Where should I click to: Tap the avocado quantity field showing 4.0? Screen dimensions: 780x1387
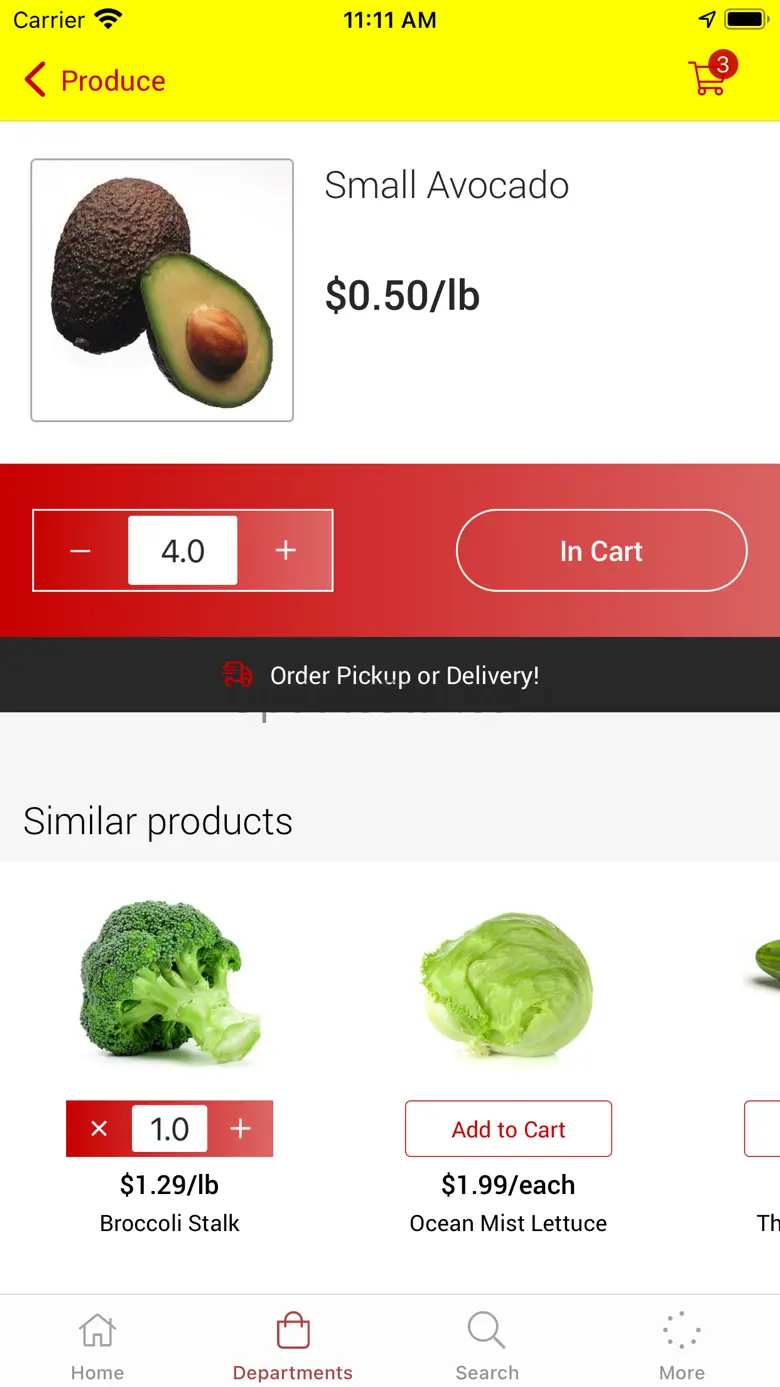pyautogui.click(x=183, y=551)
